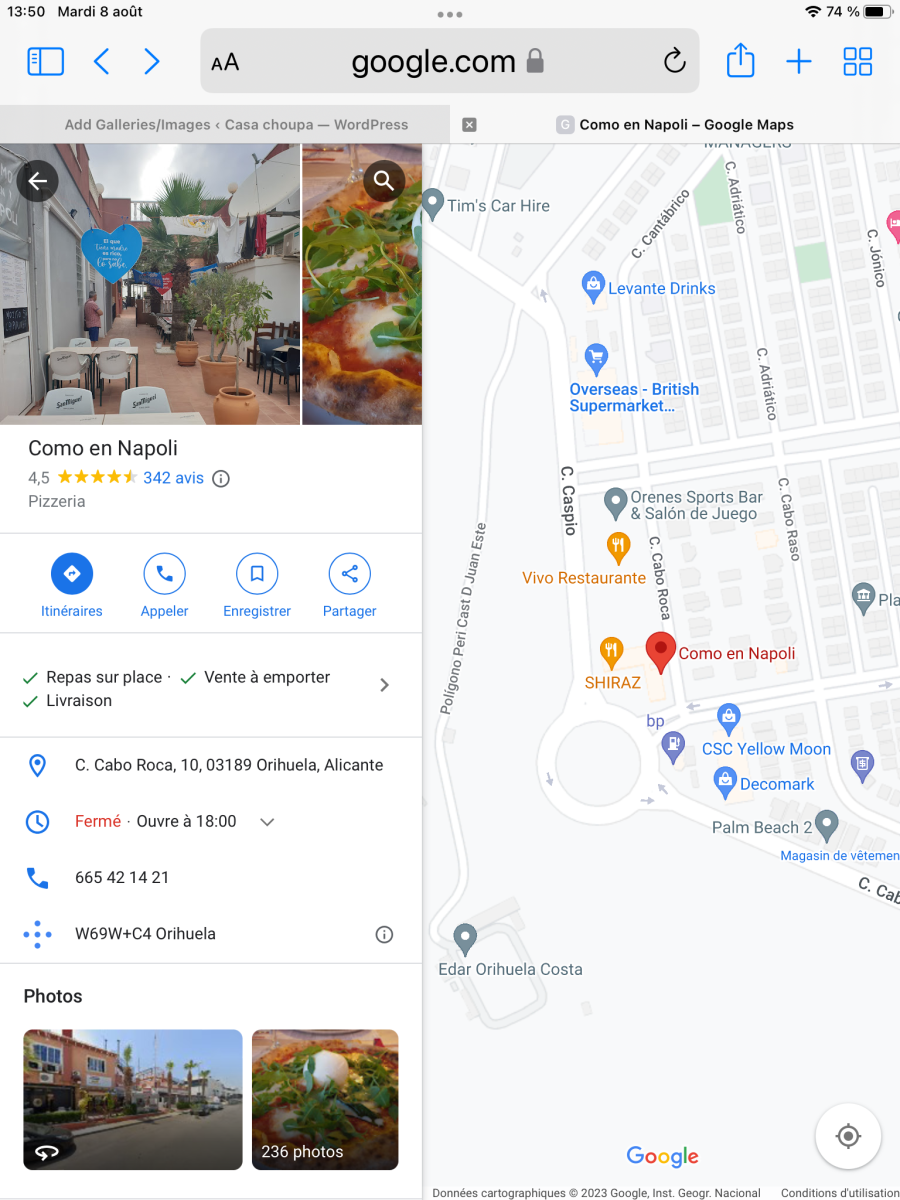Open Itinéraires directions
This screenshot has height=1200, width=900.
72,574
